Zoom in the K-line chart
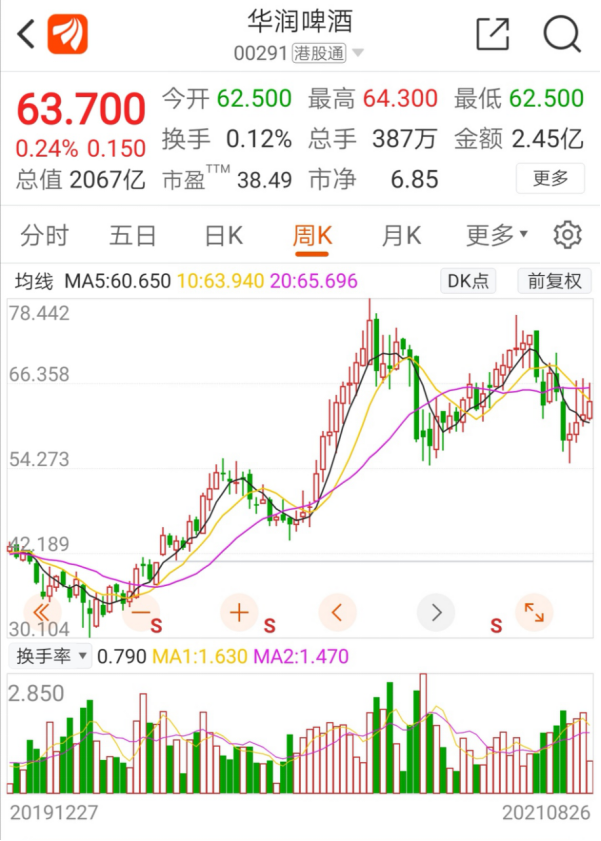Screen dimensions: 601x841 pos(239,611)
